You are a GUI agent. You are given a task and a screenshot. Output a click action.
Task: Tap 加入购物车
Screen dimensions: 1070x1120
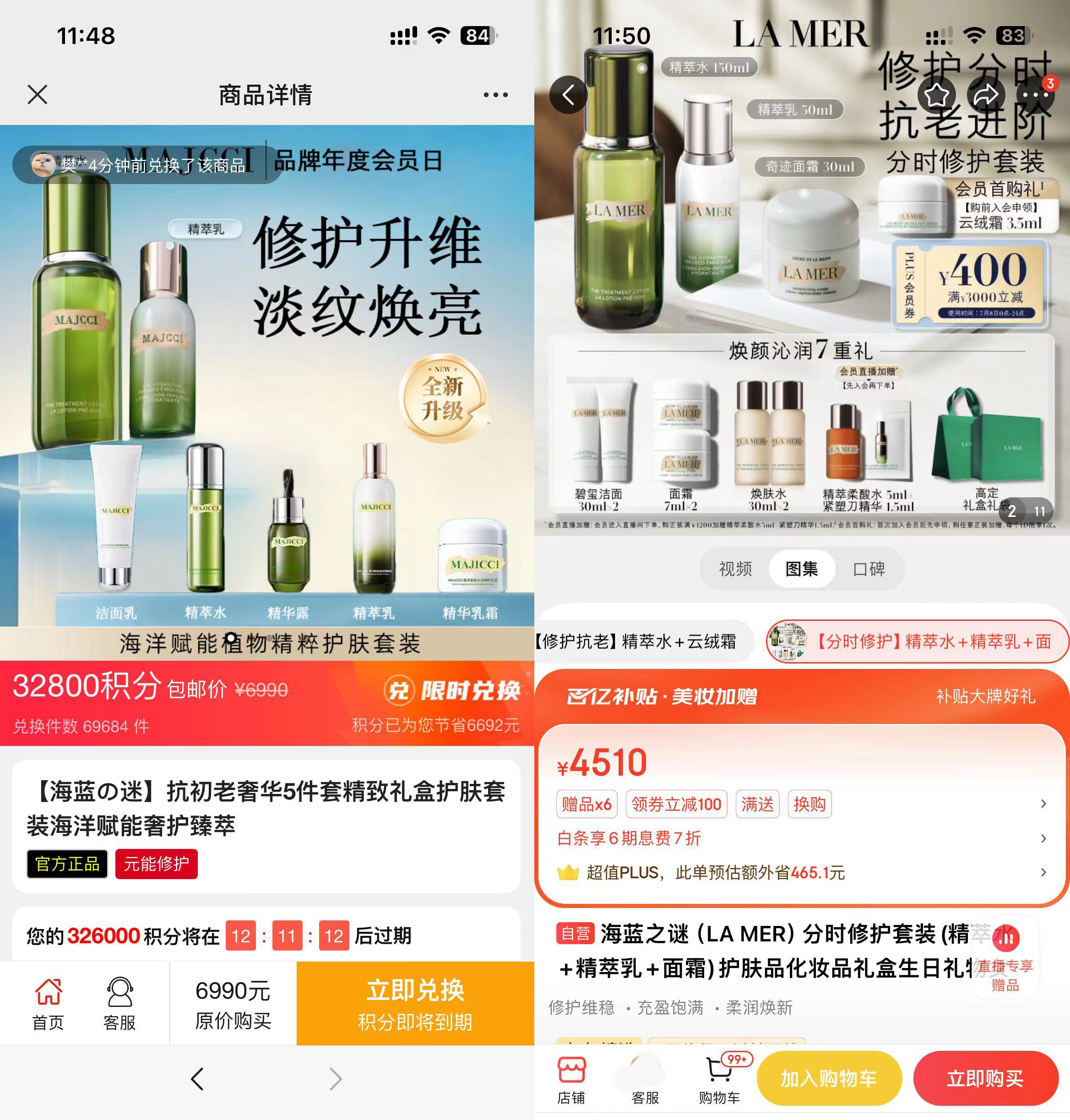[829, 1078]
